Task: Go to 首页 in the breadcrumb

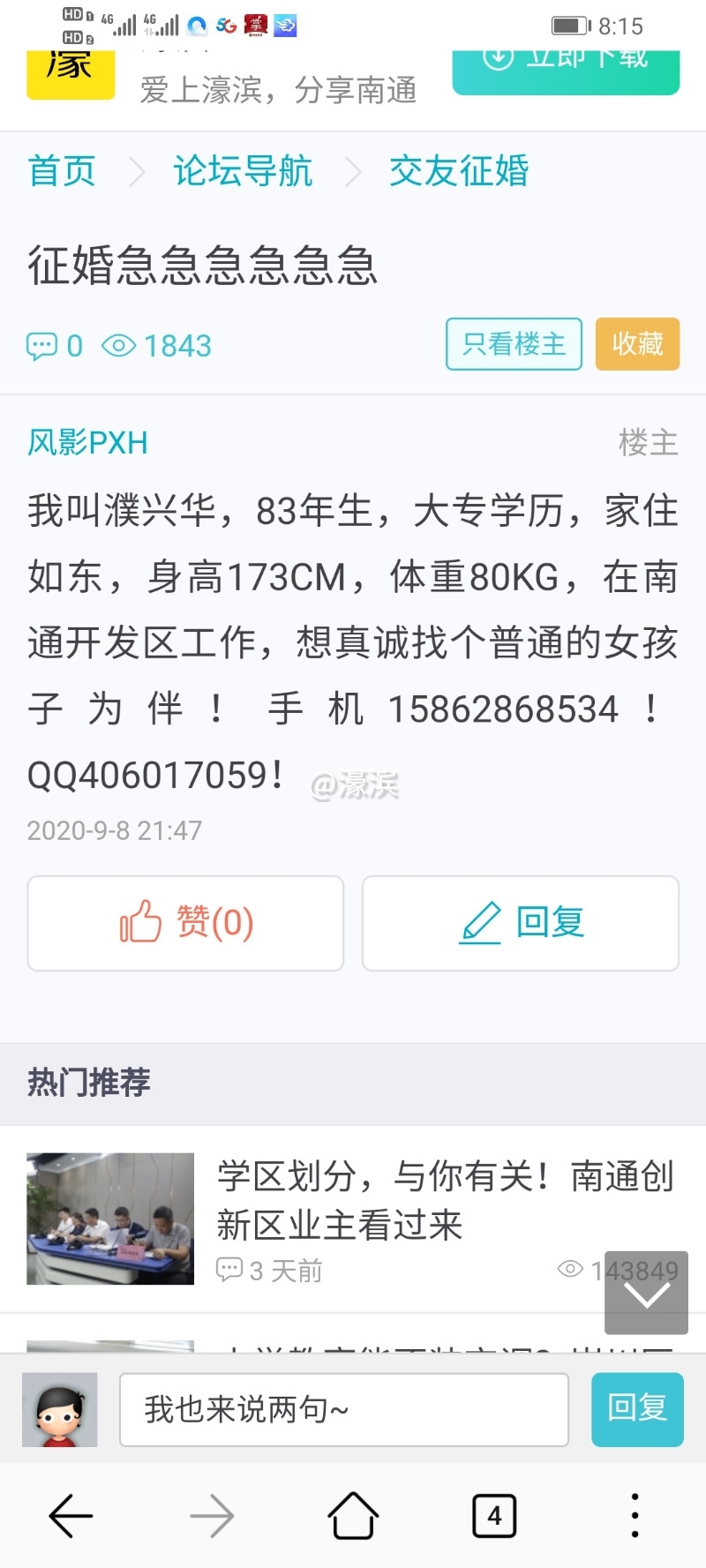Action: pyautogui.click(x=62, y=171)
